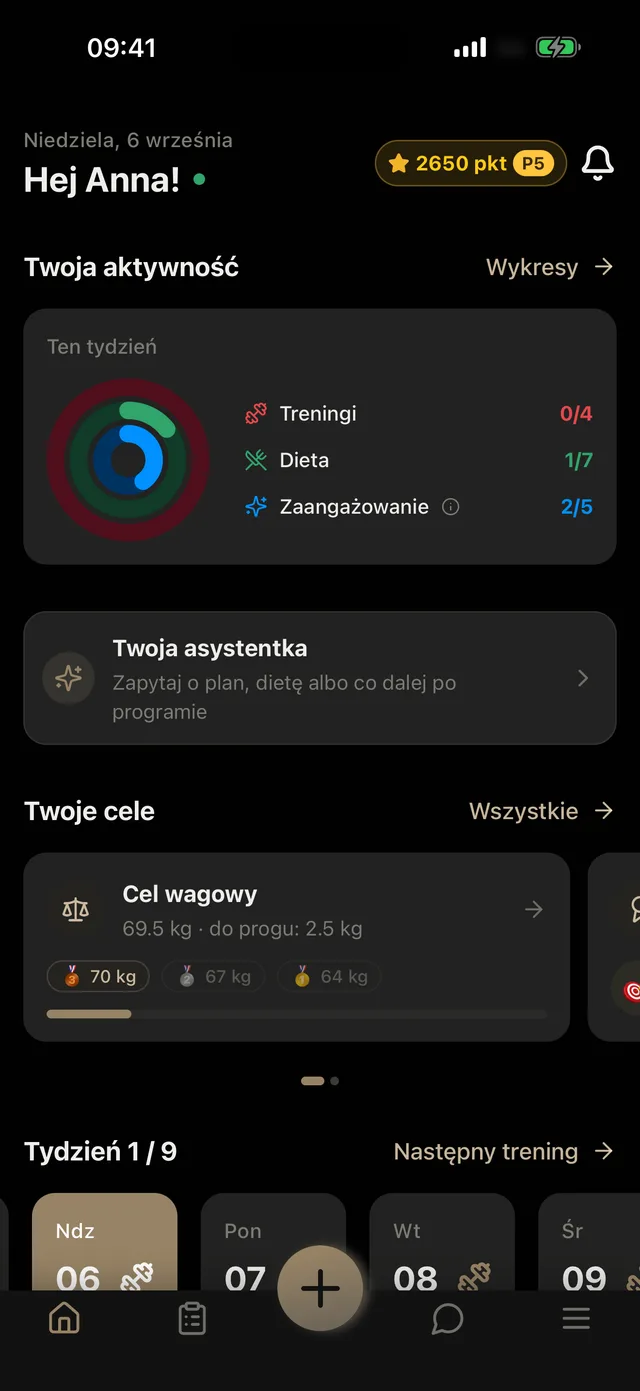Open the hamburger menu tab
This screenshot has width=640, height=1391.
[x=576, y=1319]
